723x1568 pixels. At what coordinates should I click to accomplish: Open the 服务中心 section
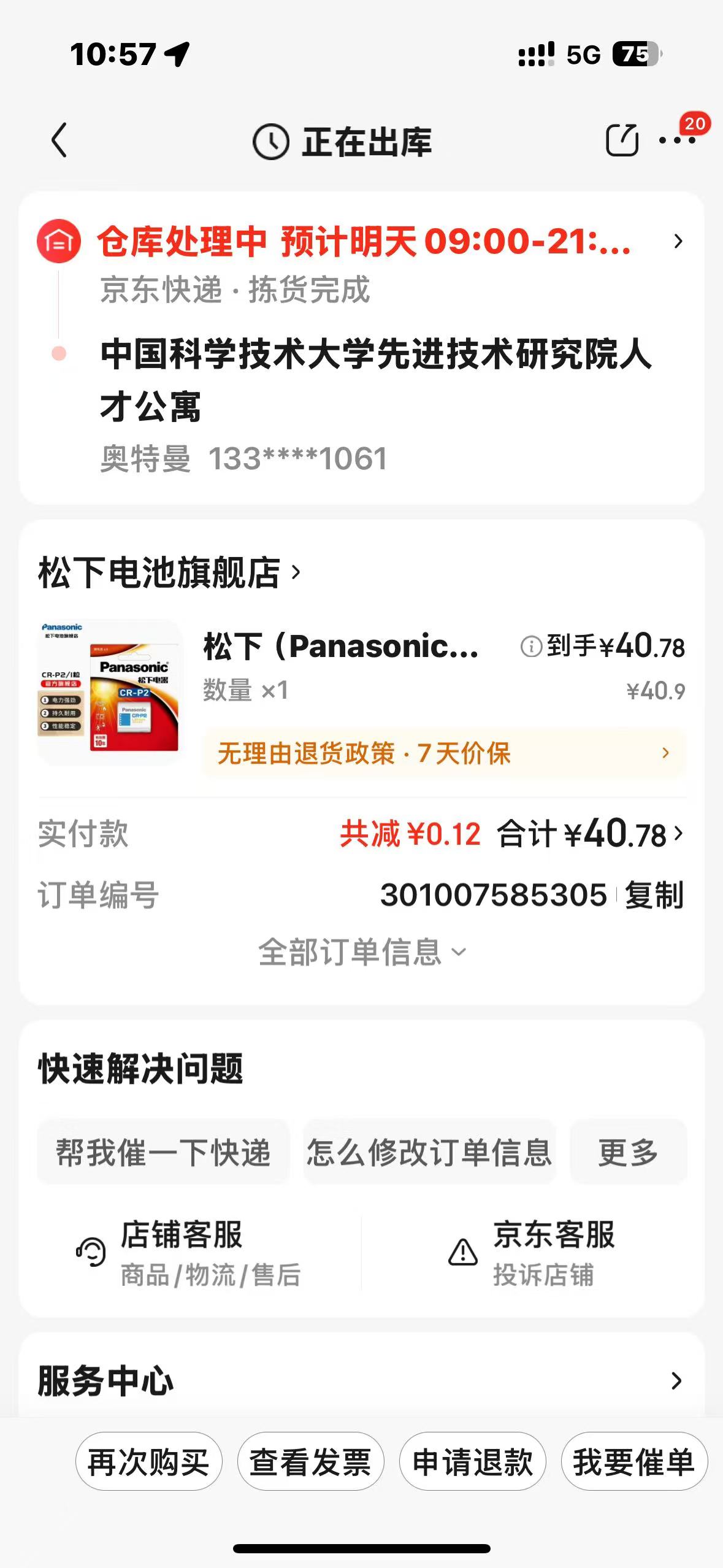[x=362, y=1380]
